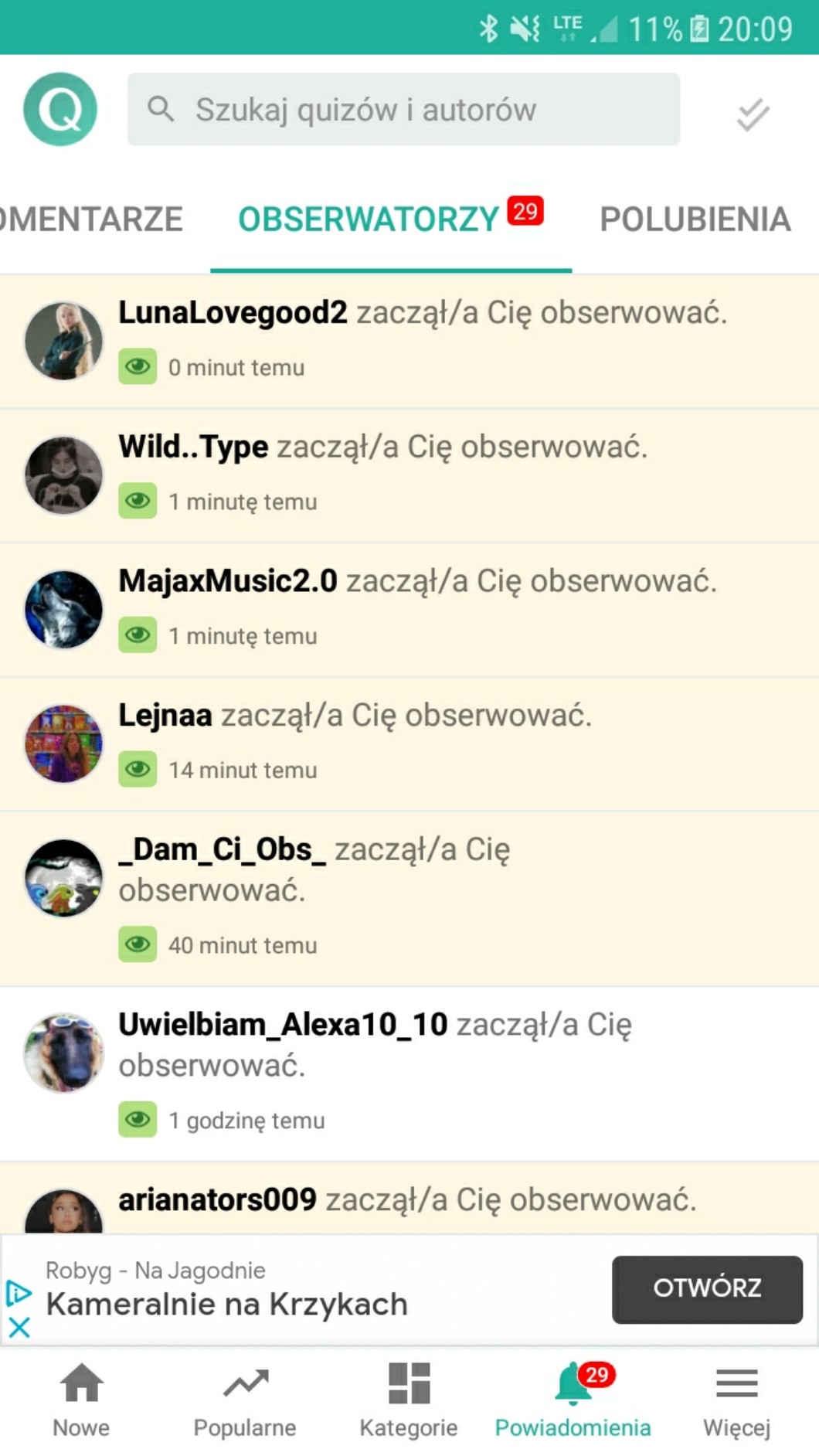Open the quiz and author search field
The width and height of the screenshot is (819, 1456).
coord(403,109)
